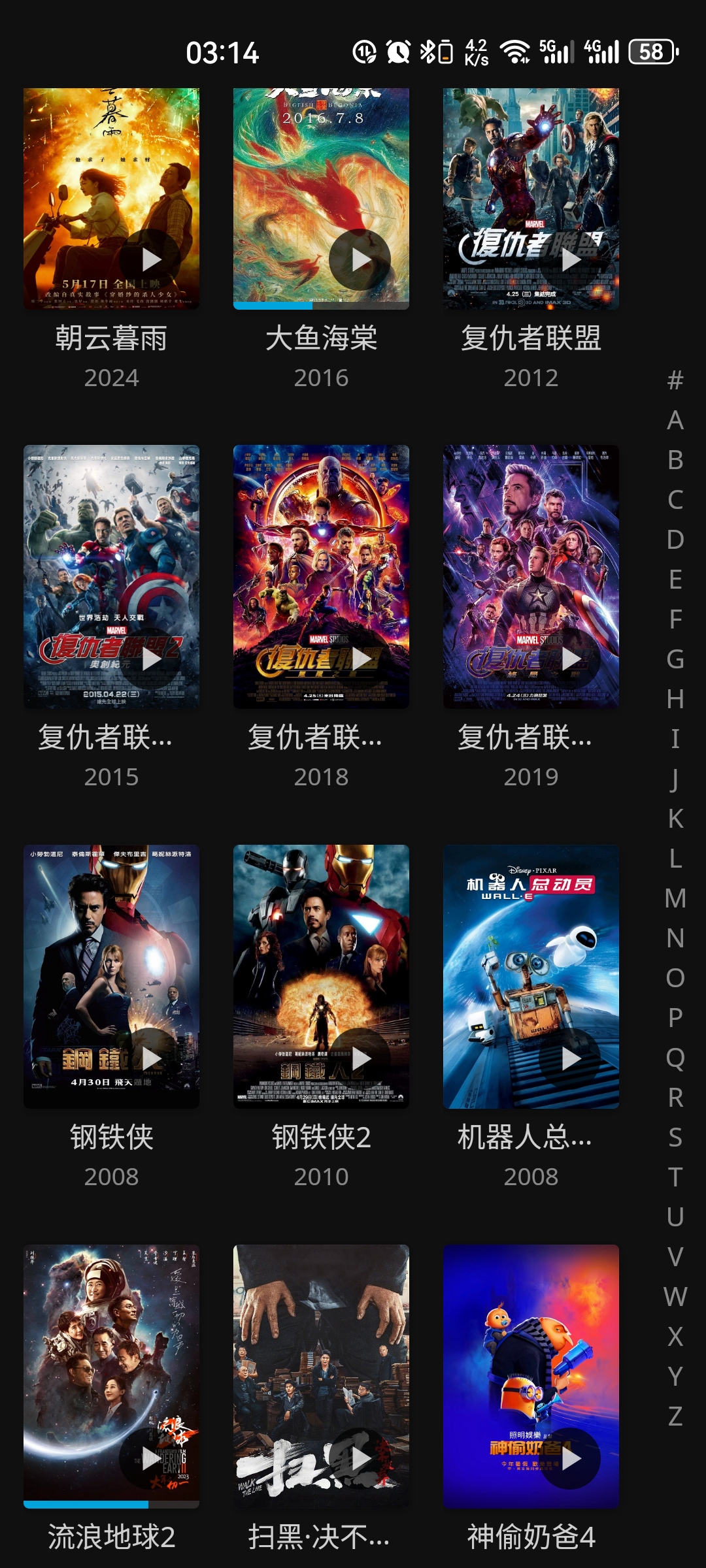The image size is (706, 1568).
Task: Play the 2018 复仇者联盟 movie
Action: [360, 659]
